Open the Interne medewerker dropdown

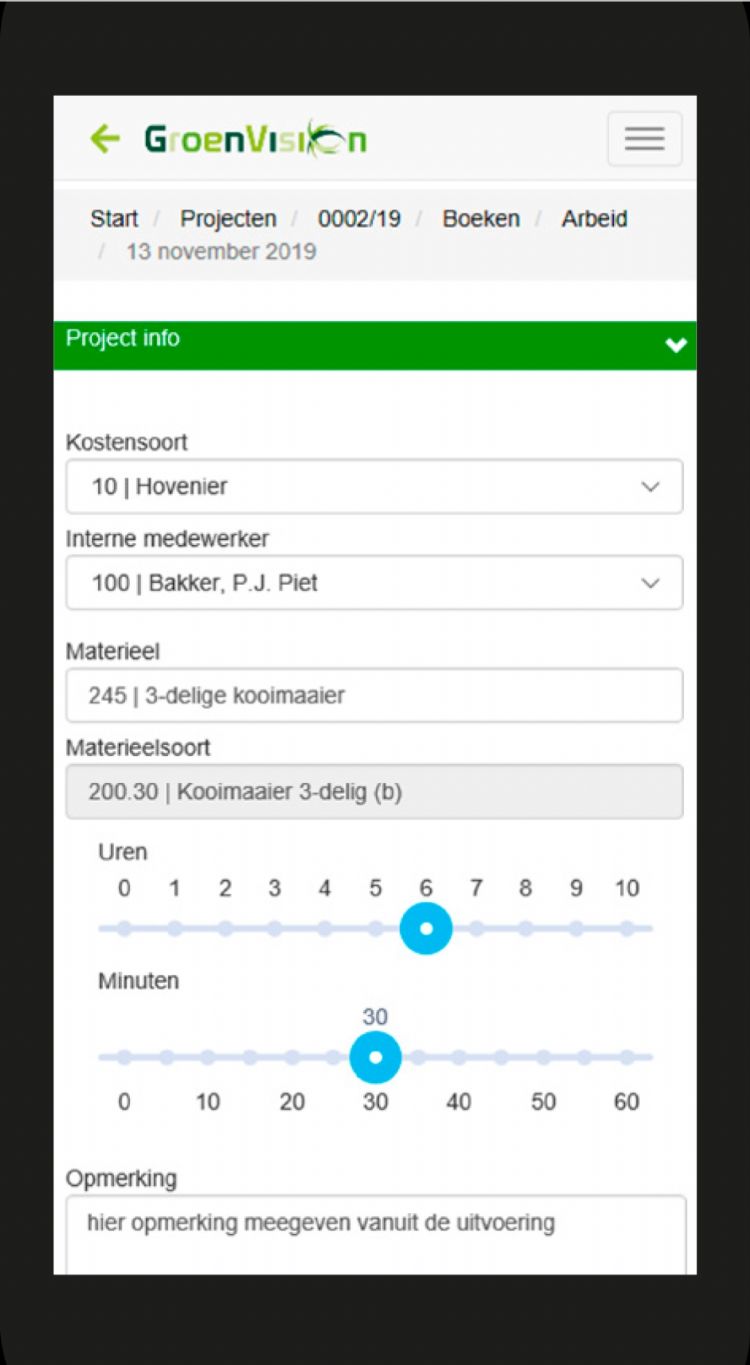(x=374, y=583)
